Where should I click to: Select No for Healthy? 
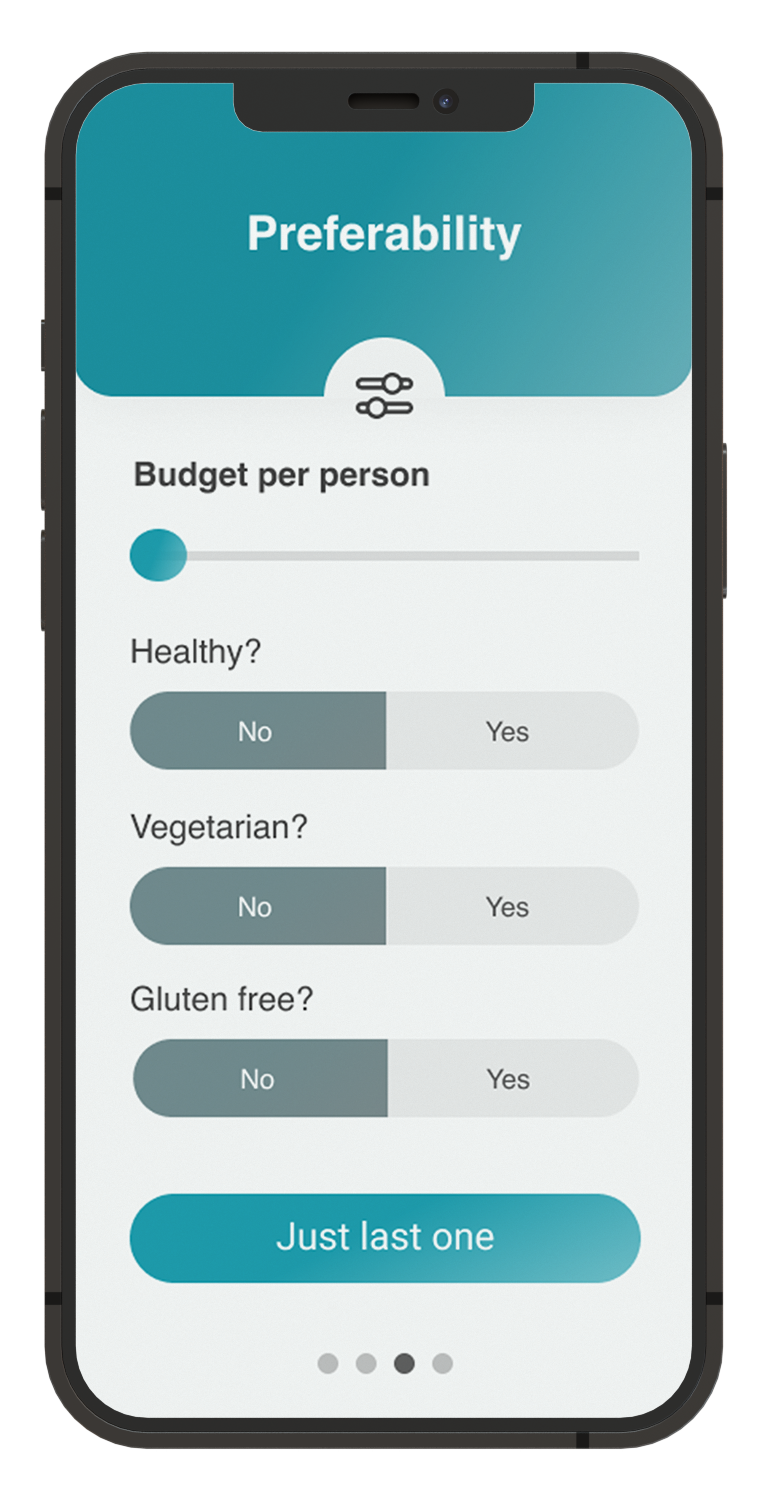(x=258, y=731)
